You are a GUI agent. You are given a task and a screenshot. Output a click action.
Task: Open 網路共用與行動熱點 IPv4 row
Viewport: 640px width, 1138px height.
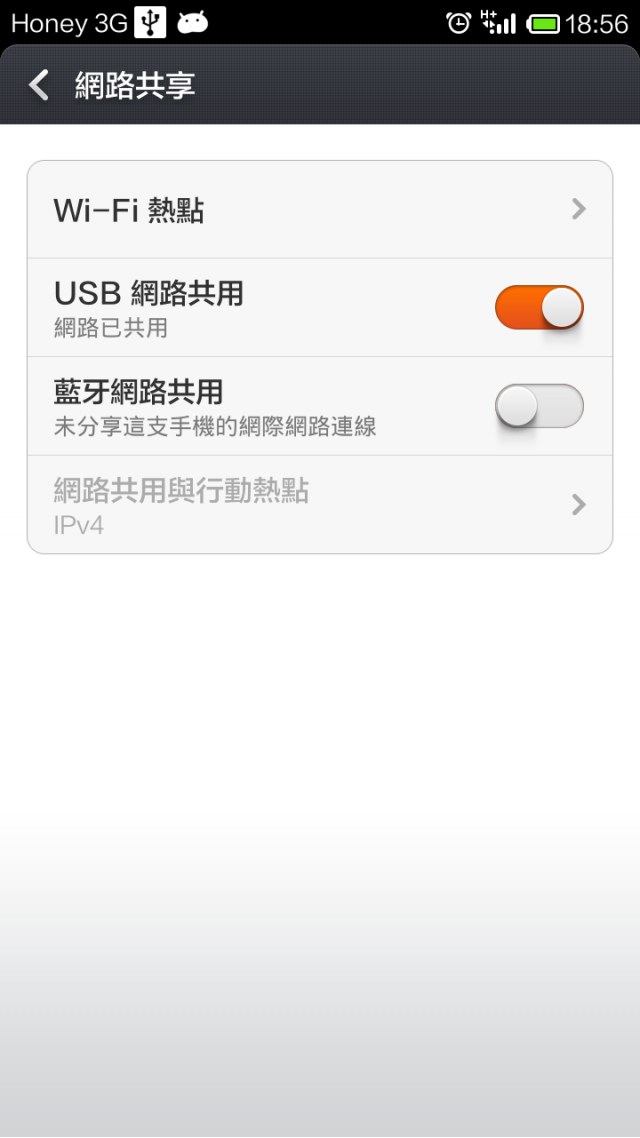point(320,504)
